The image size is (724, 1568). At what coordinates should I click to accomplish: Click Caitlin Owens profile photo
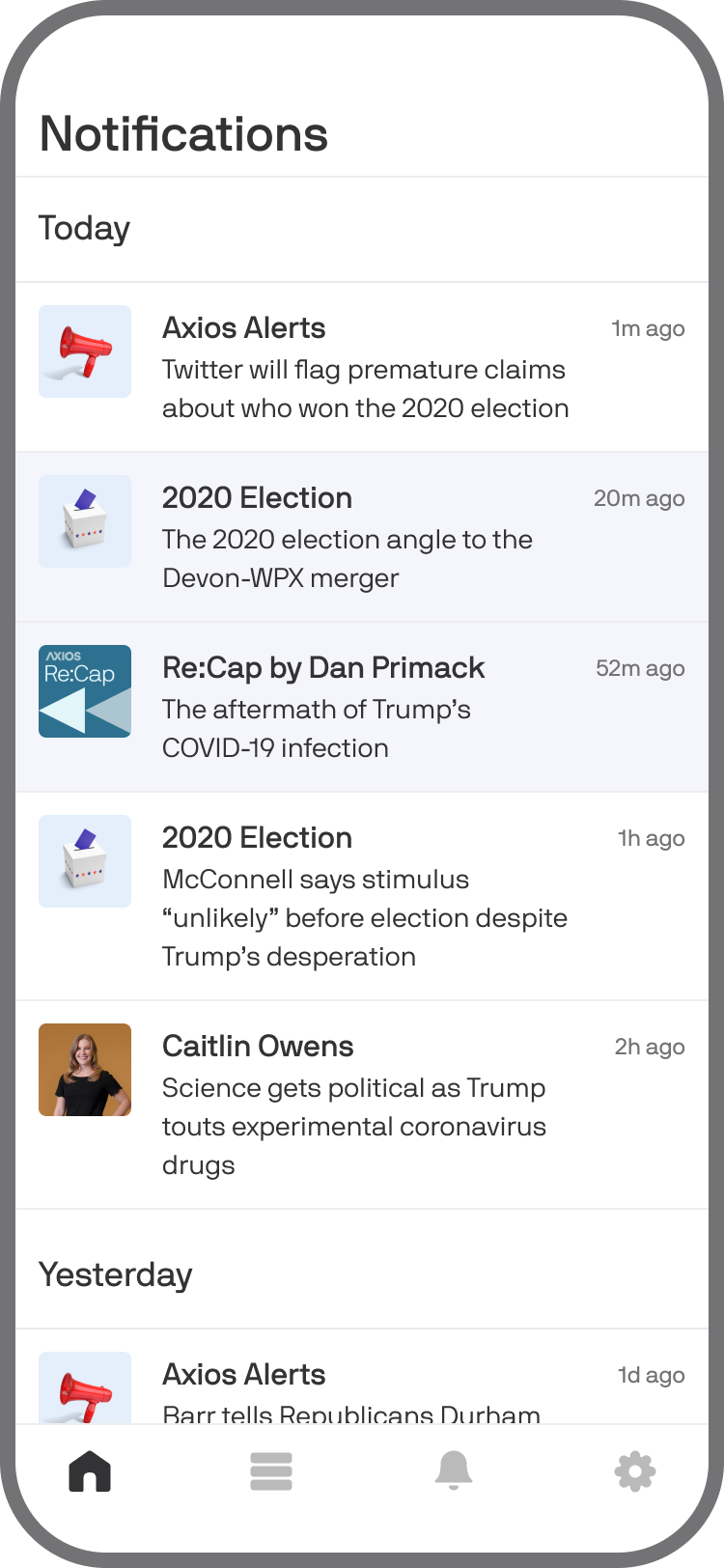[84, 1069]
